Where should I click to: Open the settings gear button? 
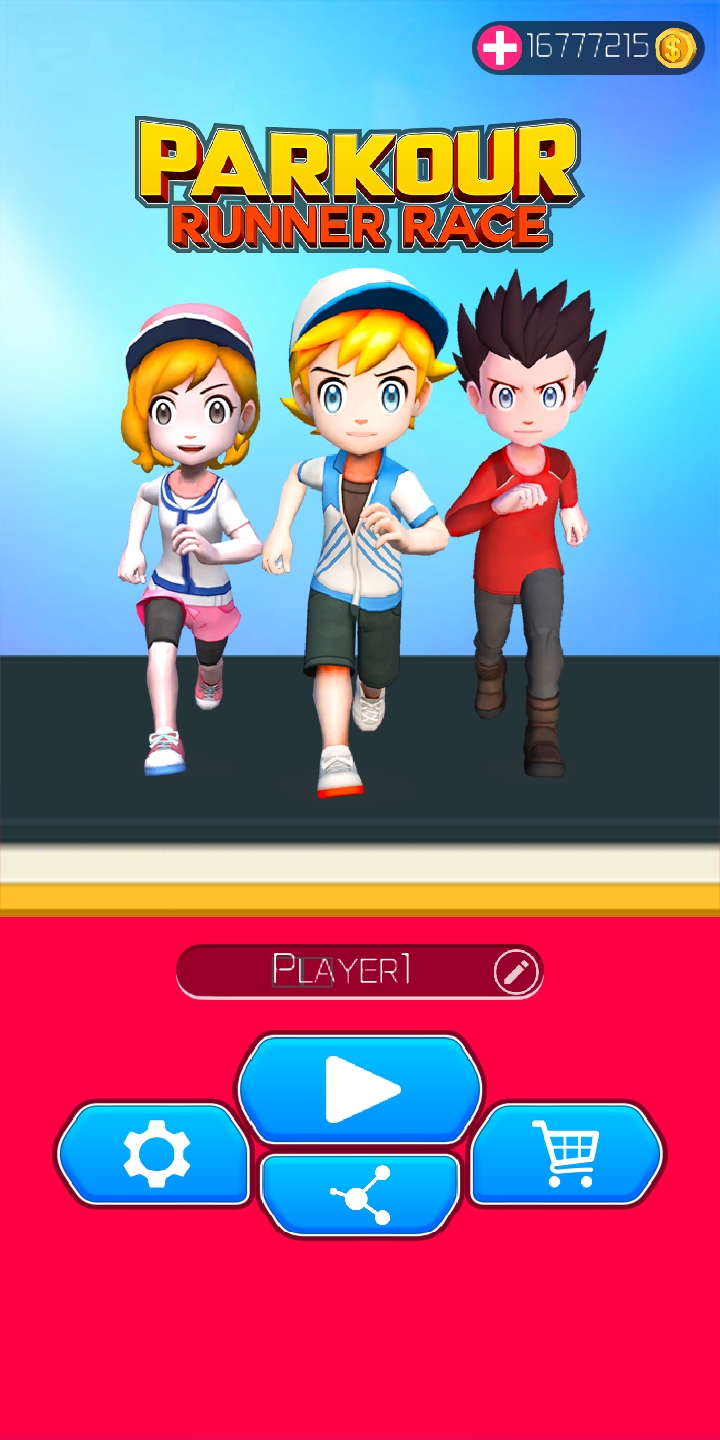coord(155,1154)
